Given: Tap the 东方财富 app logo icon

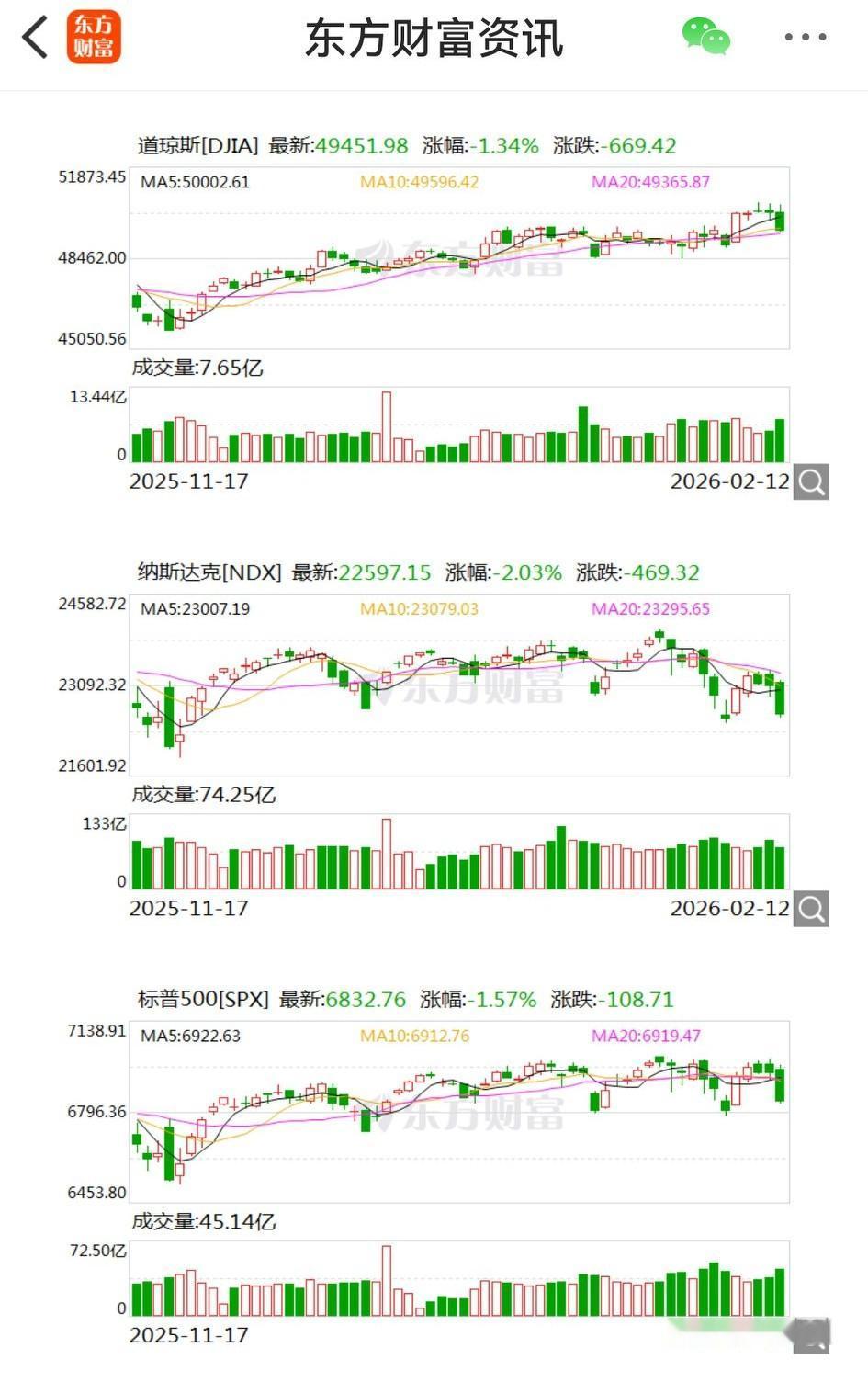Looking at the screenshot, I should tap(95, 39).
